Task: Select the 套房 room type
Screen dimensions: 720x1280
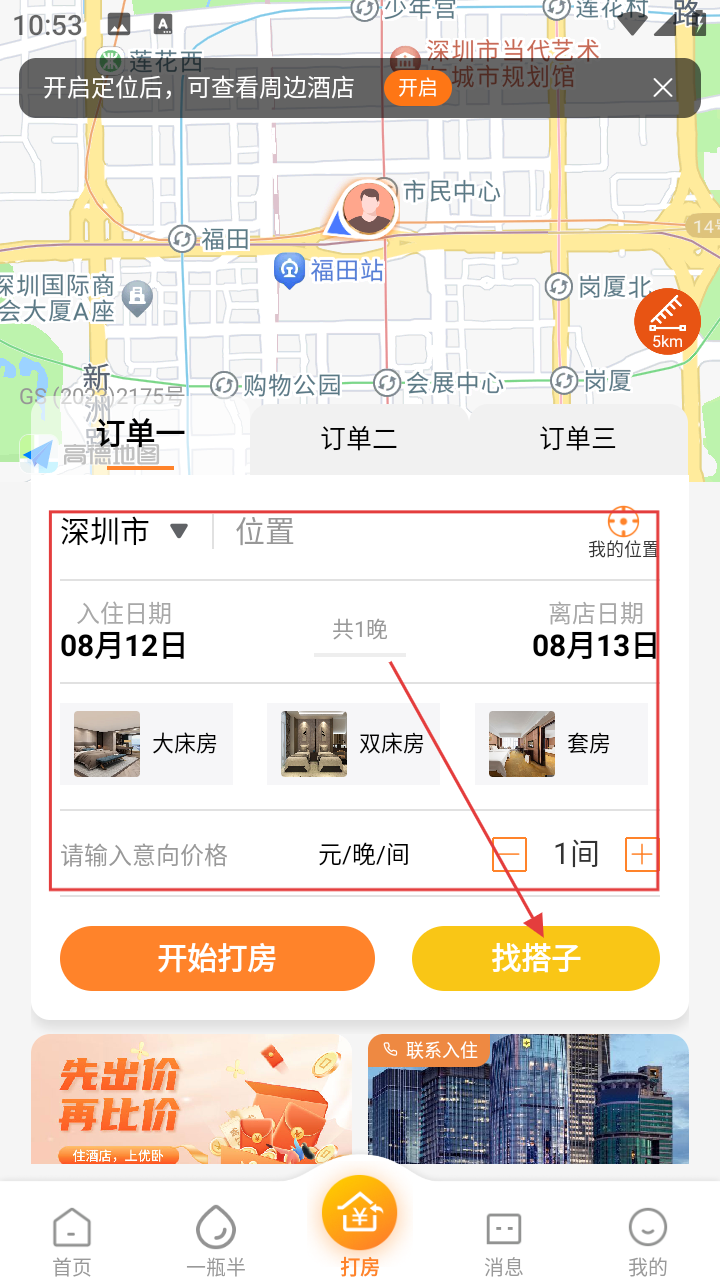Action: [x=561, y=744]
